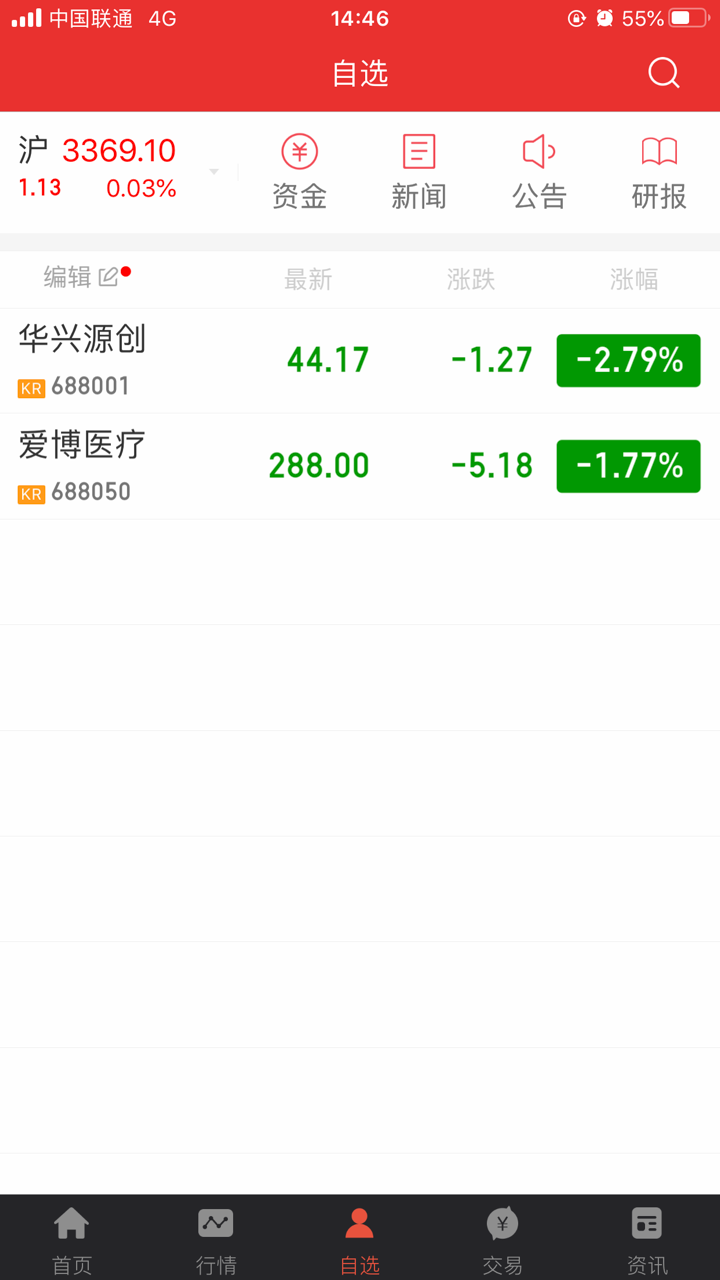Open the 资讯 information tab
Image resolution: width=720 pixels, height=1280 pixels.
(x=647, y=1238)
